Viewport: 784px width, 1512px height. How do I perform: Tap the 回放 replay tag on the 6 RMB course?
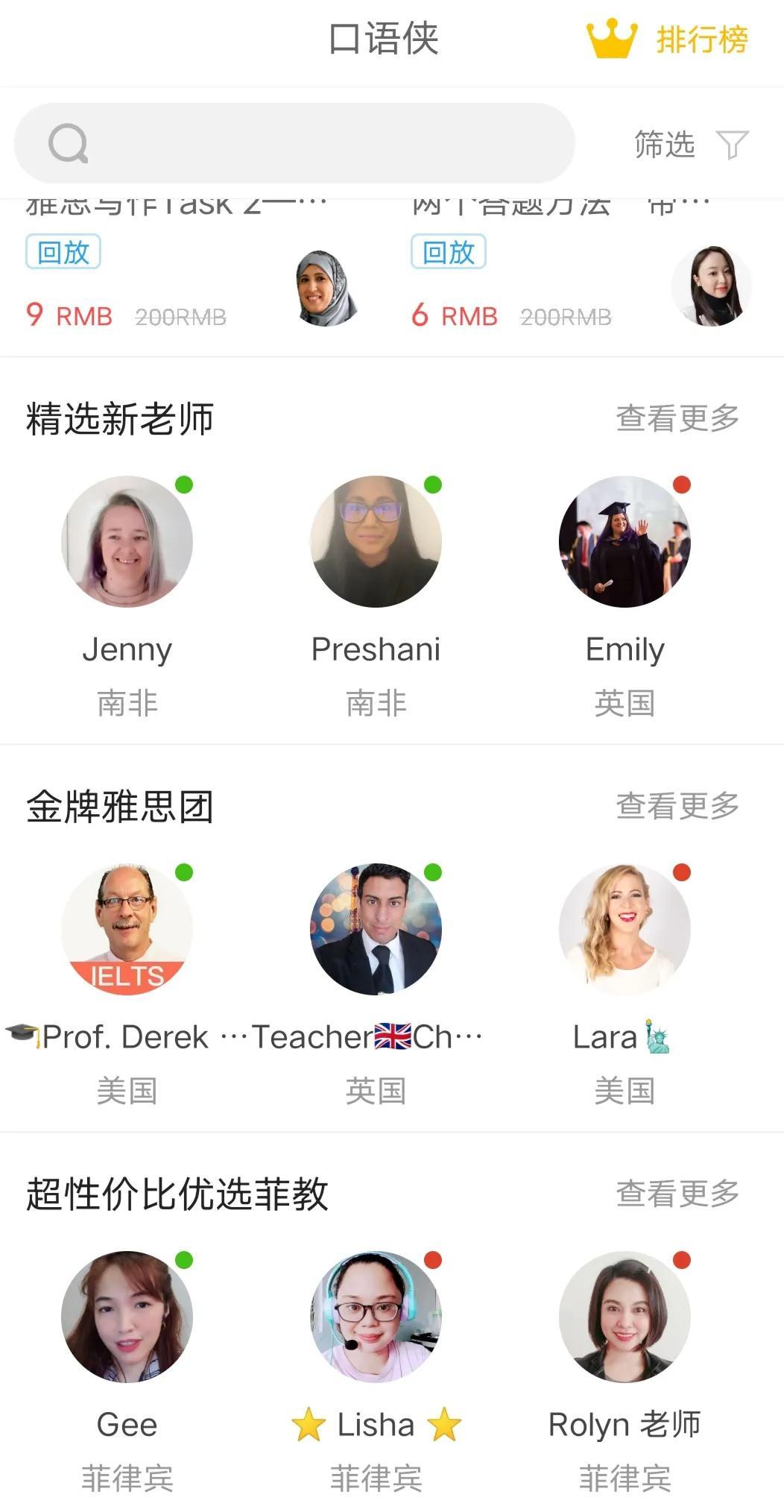[x=449, y=253]
